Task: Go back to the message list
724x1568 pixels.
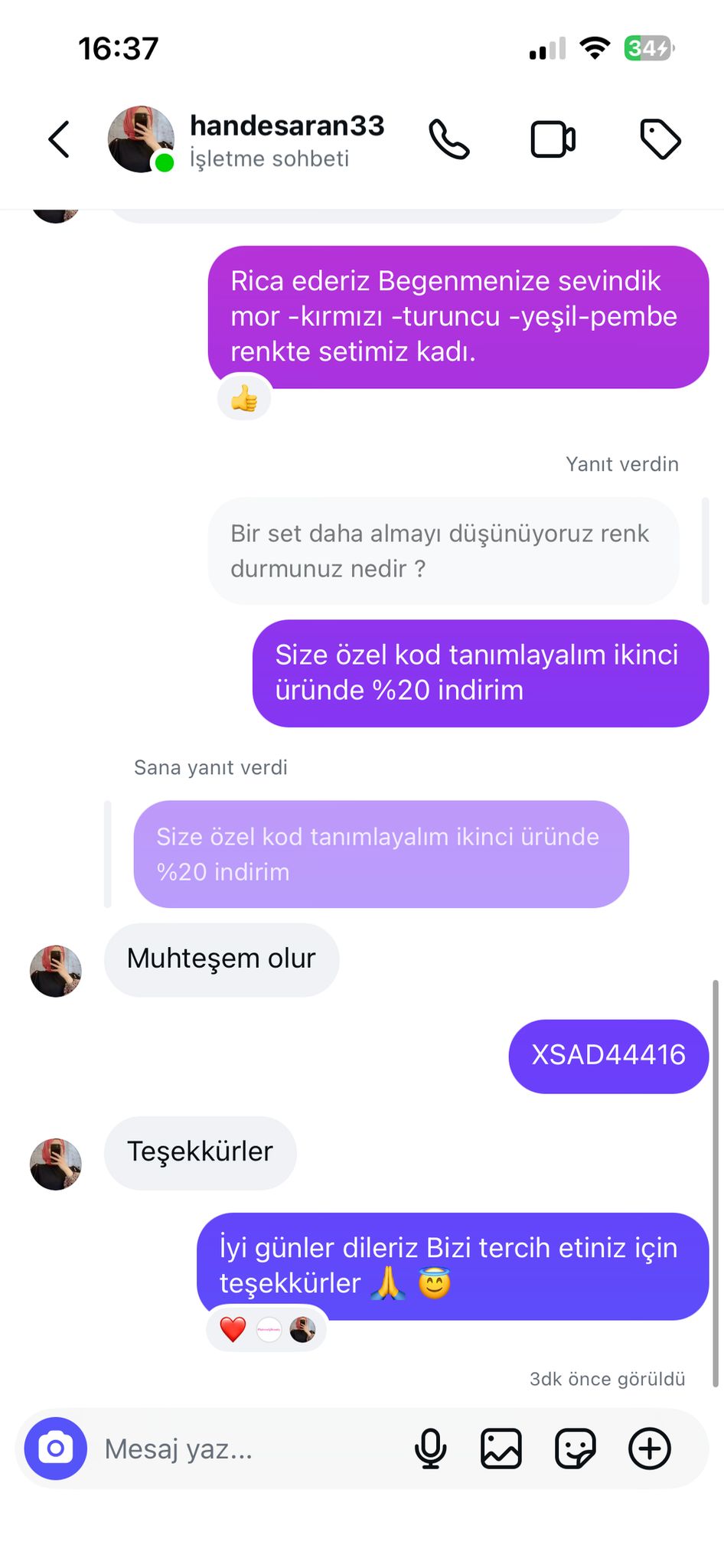Action: [59, 139]
